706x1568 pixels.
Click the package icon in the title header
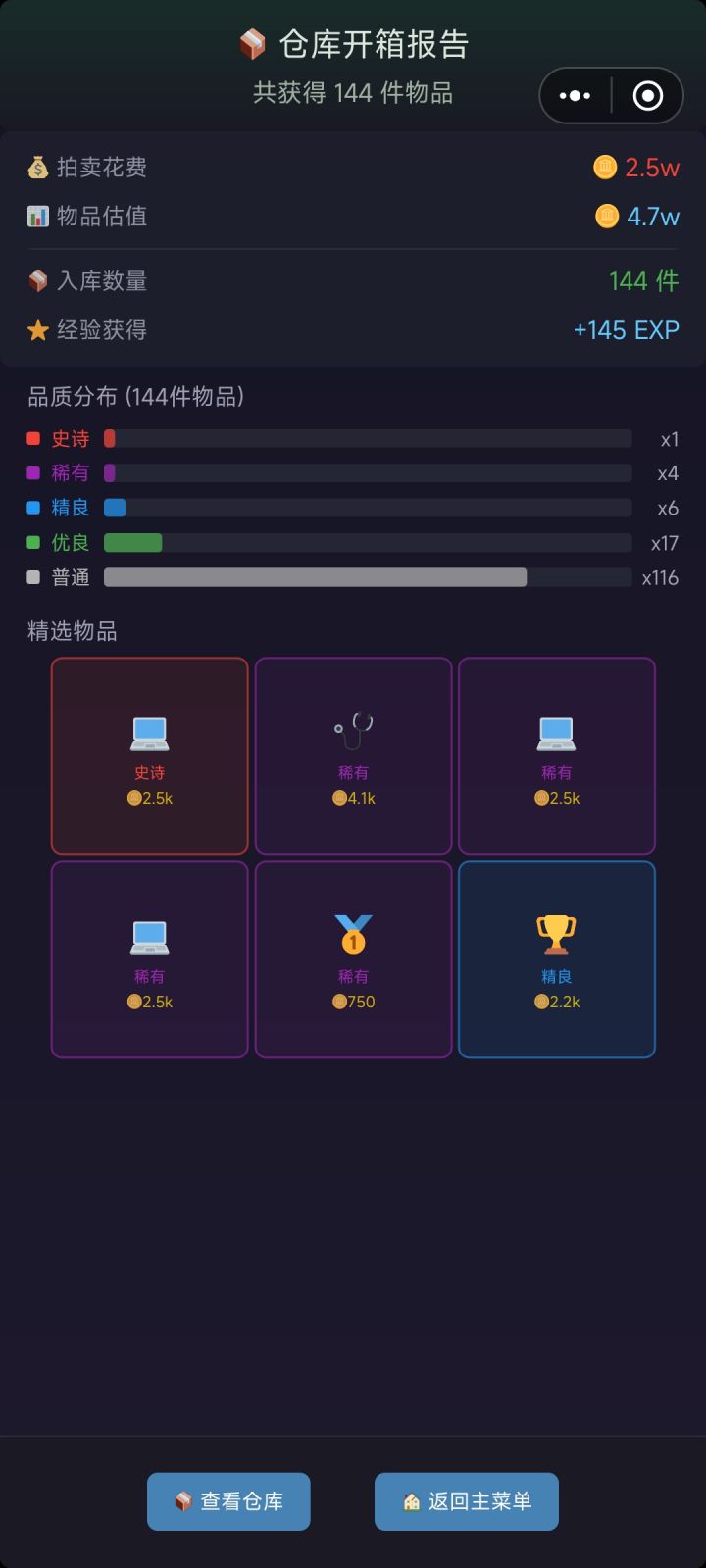250,43
